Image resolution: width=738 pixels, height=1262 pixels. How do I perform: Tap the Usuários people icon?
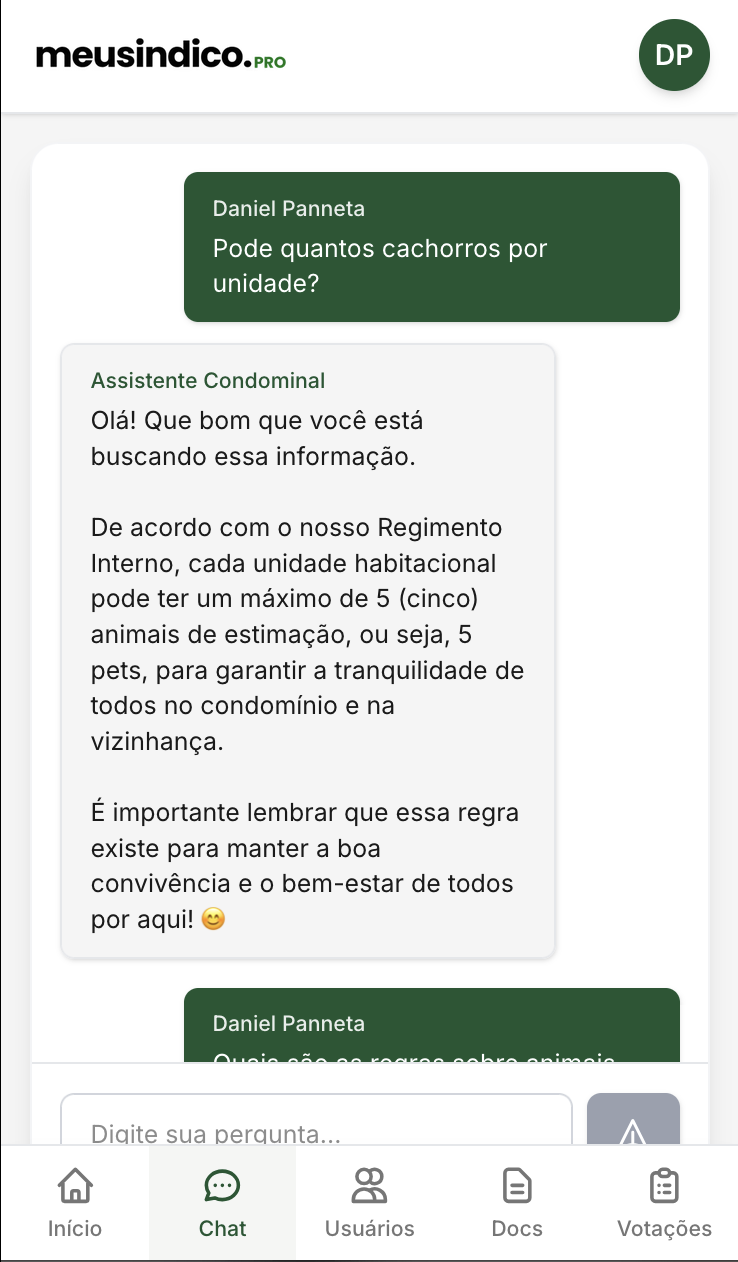click(369, 1186)
